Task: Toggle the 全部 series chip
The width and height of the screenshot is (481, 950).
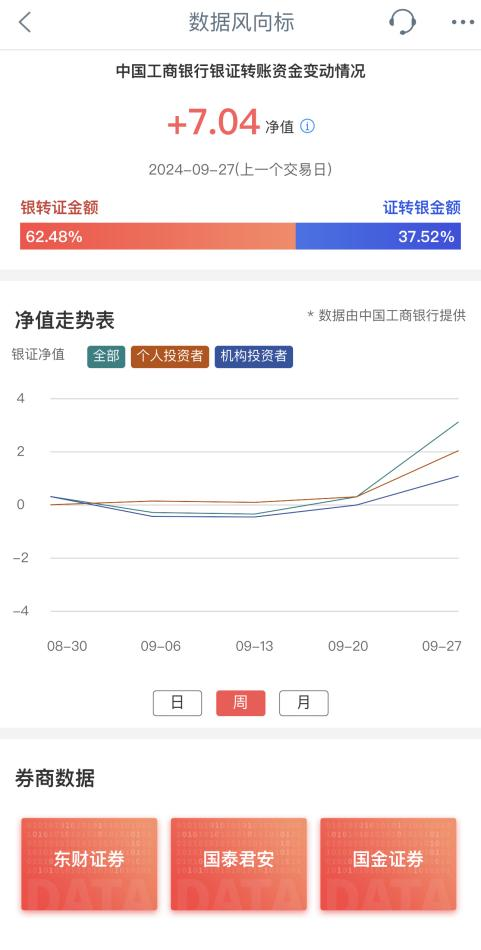Action: (x=106, y=356)
